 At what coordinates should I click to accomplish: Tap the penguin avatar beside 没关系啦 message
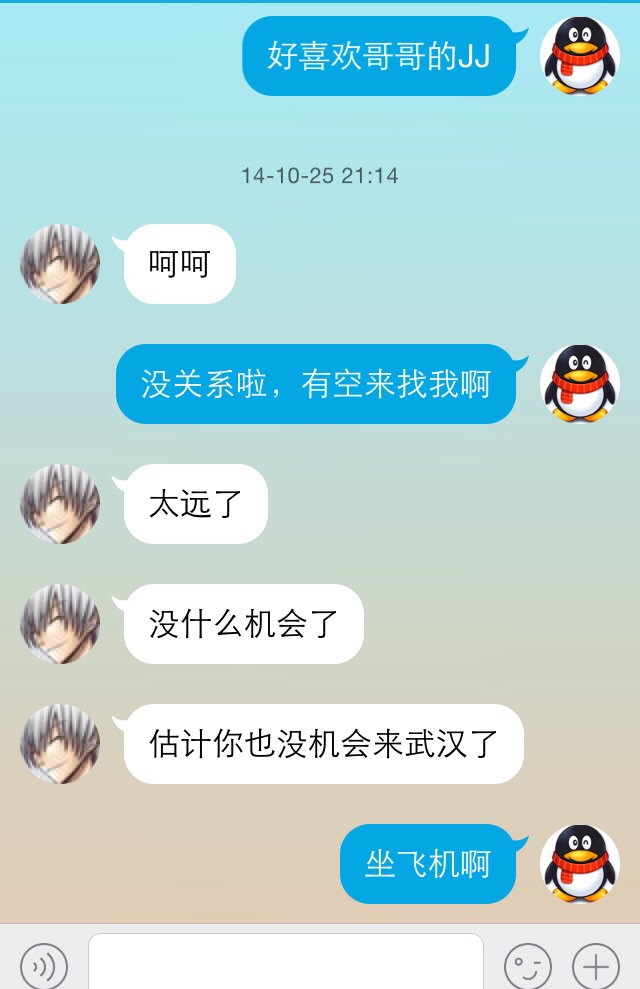coord(580,384)
